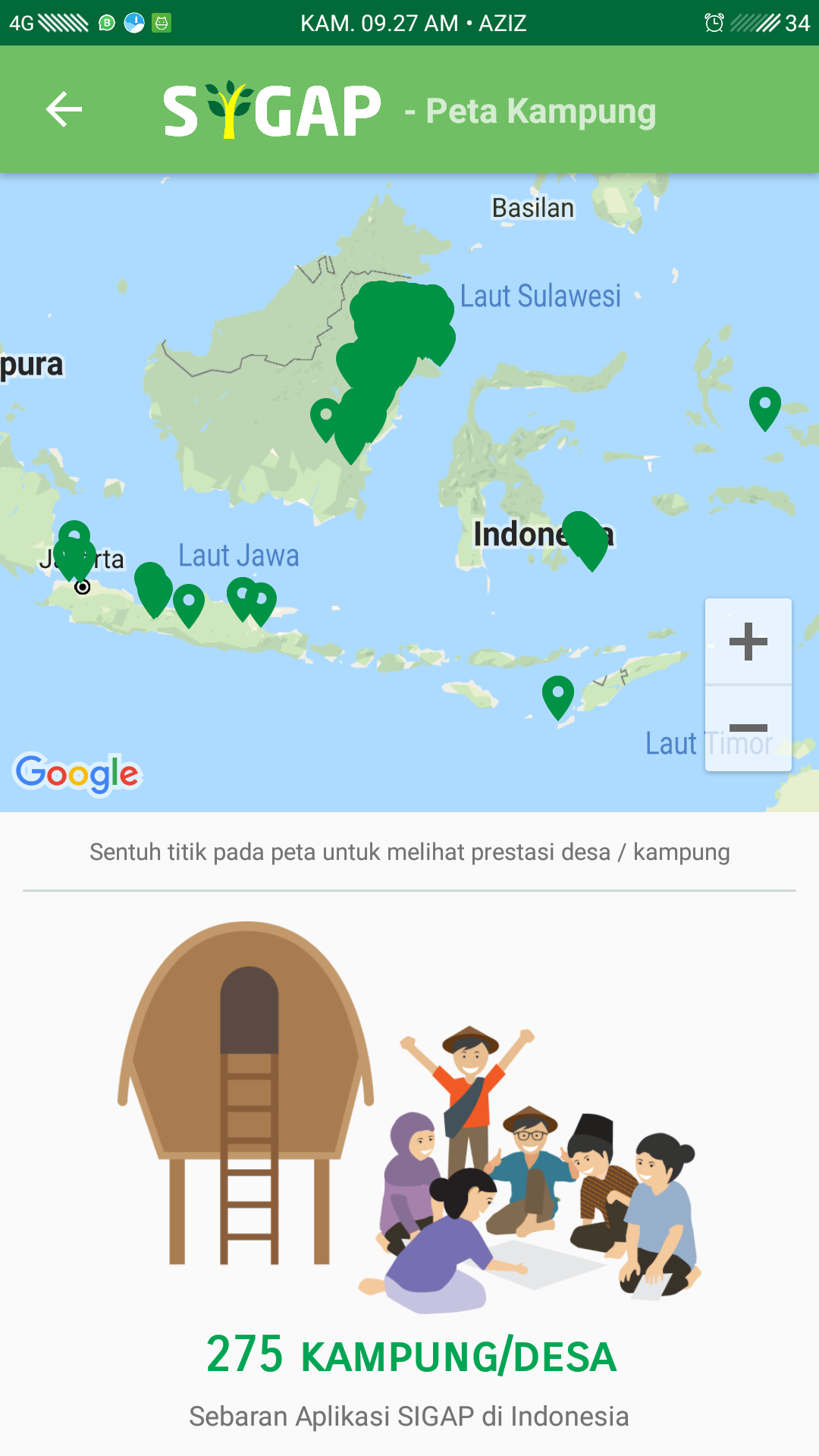Open the Google logo link on map
This screenshot has height=1456, width=819.
pyautogui.click(x=77, y=773)
